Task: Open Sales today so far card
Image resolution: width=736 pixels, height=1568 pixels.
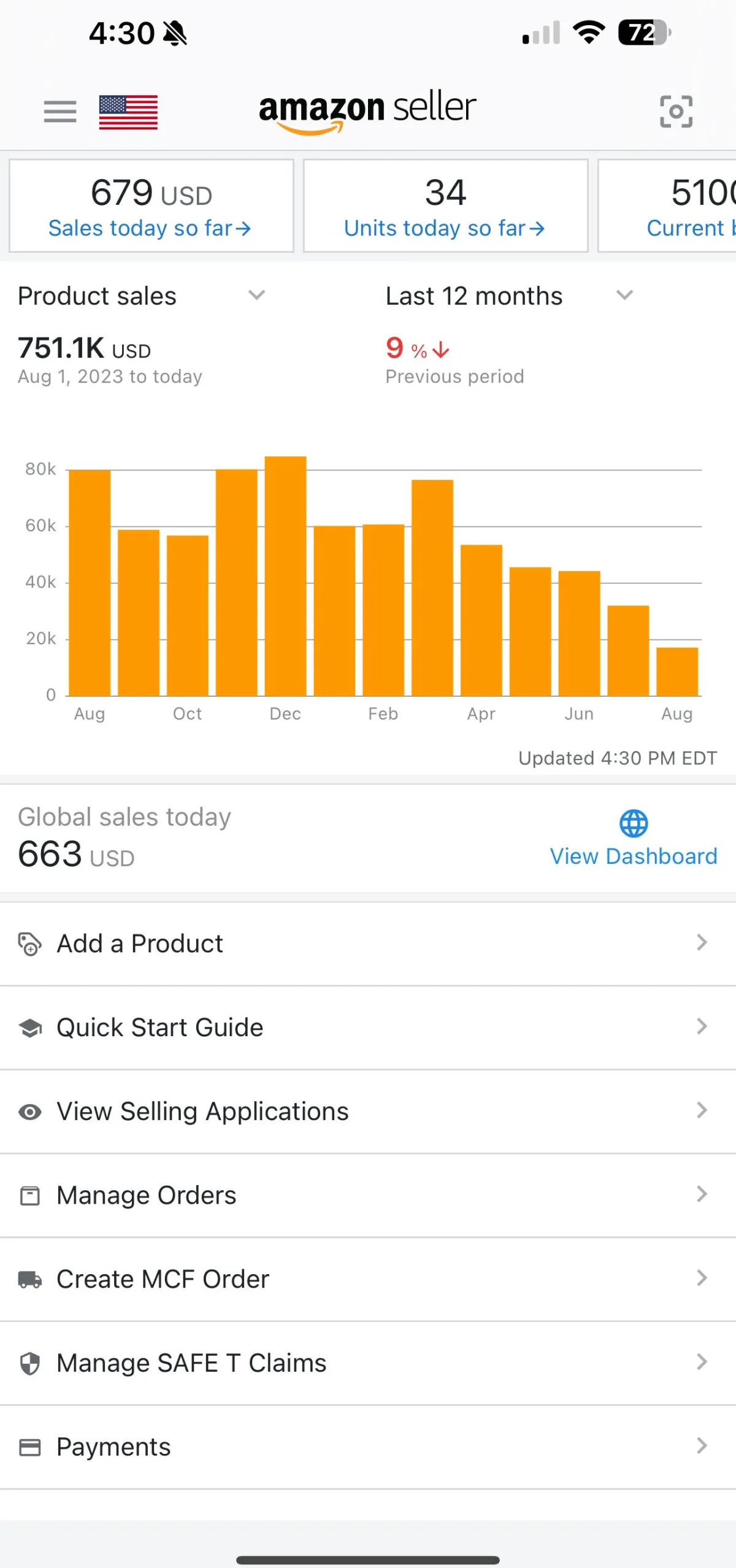Action: click(x=151, y=206)
